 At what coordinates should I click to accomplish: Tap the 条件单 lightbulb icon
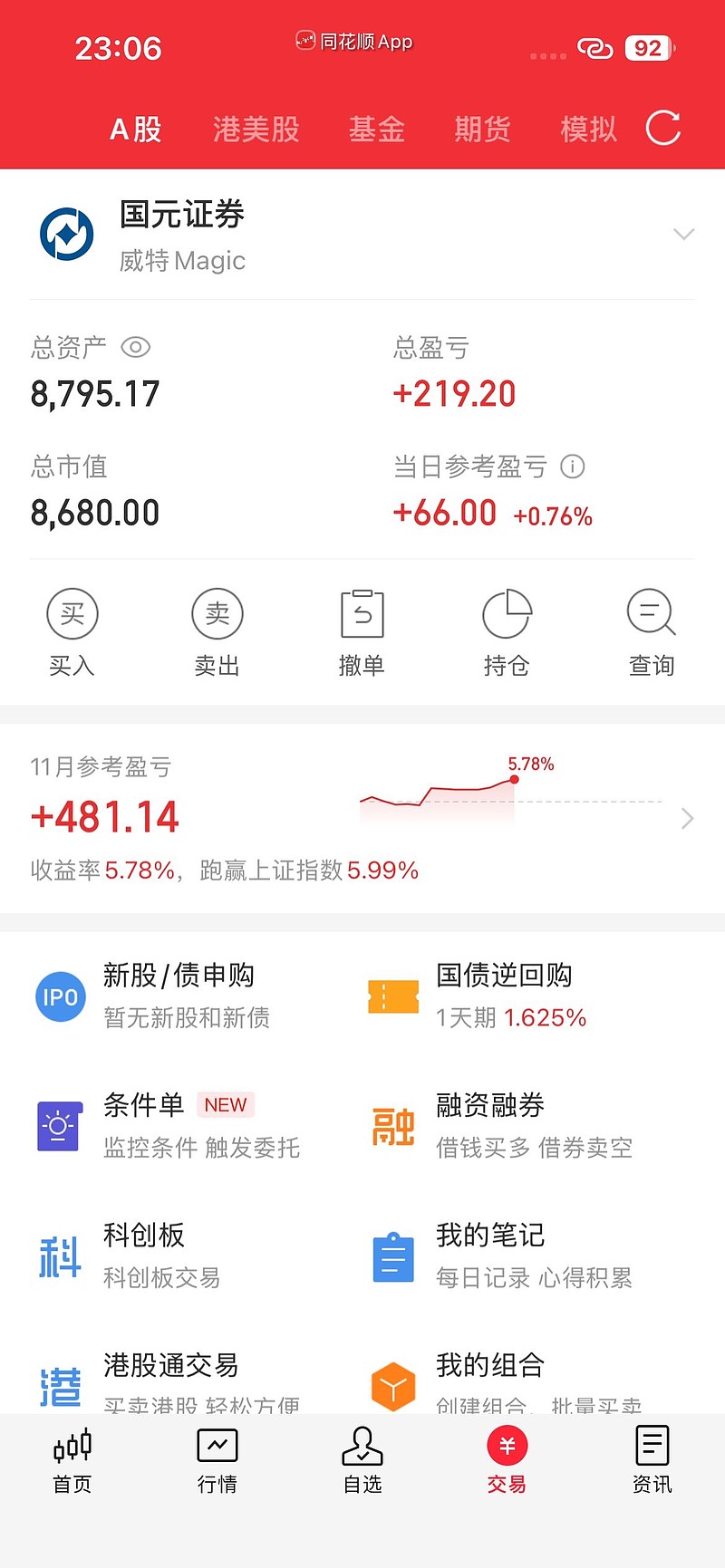58,1126
